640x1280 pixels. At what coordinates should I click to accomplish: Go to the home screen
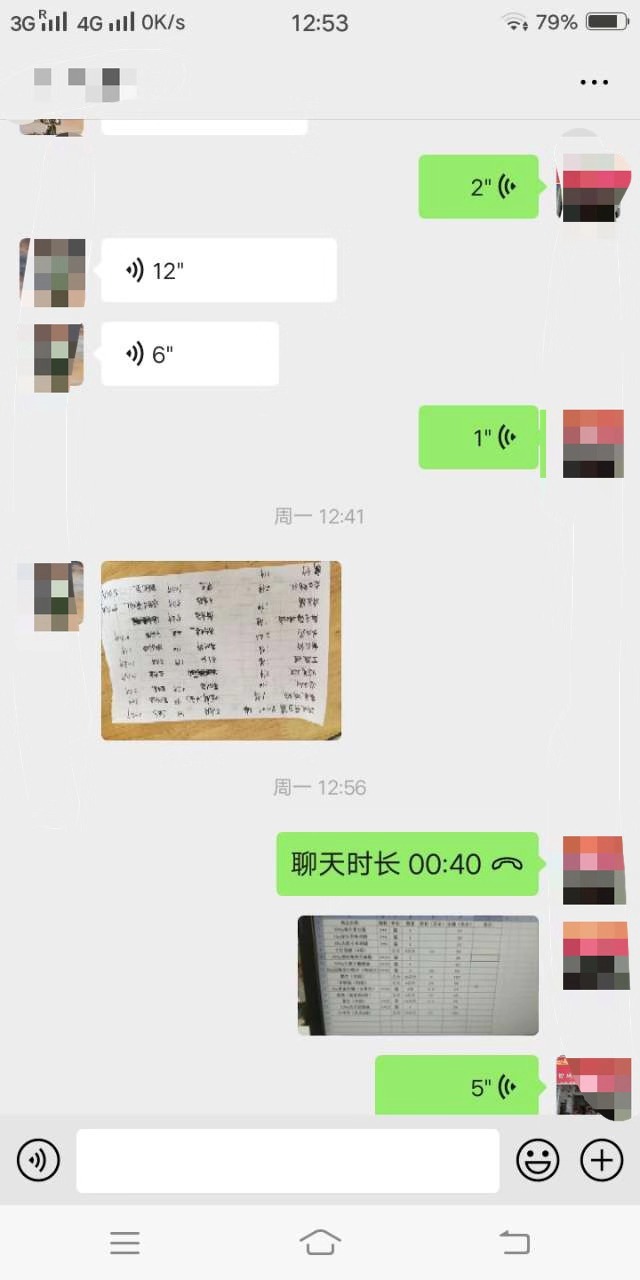pos(320,1243)
